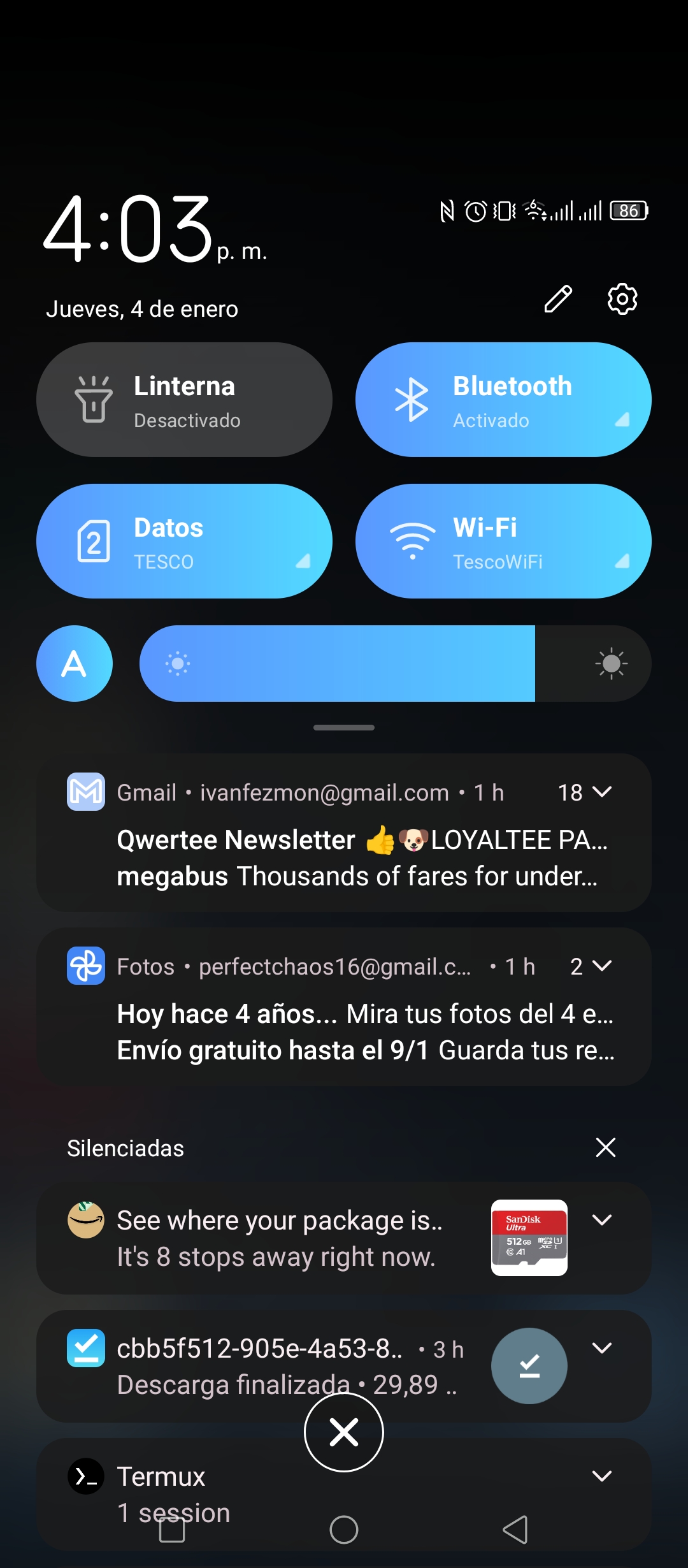Viewport: 688px width, 1568px height.
Task: Dismiss all notifications with the round X
Action: [344, 1432]
